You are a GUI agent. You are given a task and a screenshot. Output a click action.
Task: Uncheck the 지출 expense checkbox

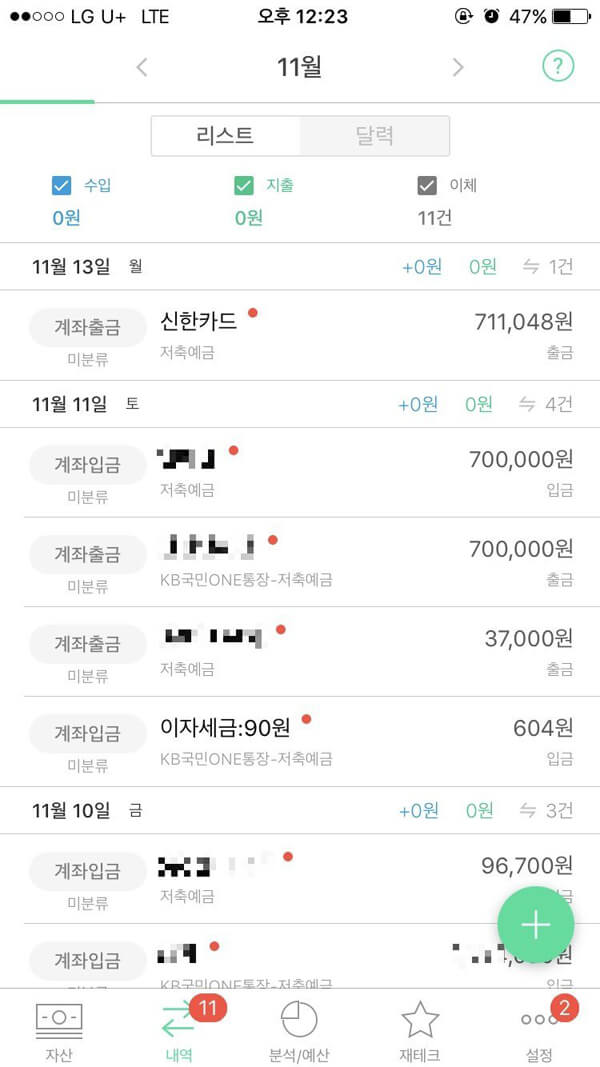(244, 186)
